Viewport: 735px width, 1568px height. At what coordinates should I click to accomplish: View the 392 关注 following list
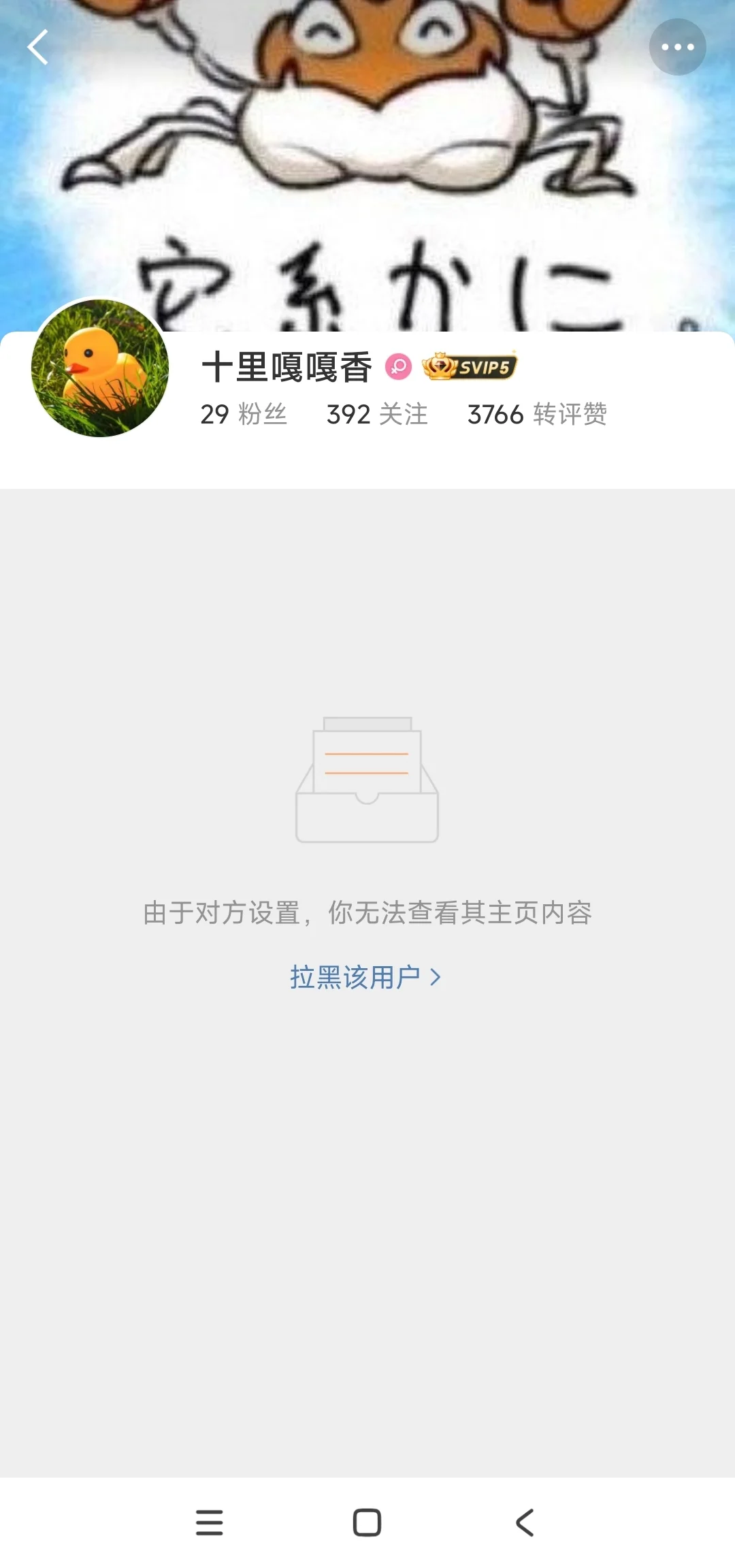point(377,414)
